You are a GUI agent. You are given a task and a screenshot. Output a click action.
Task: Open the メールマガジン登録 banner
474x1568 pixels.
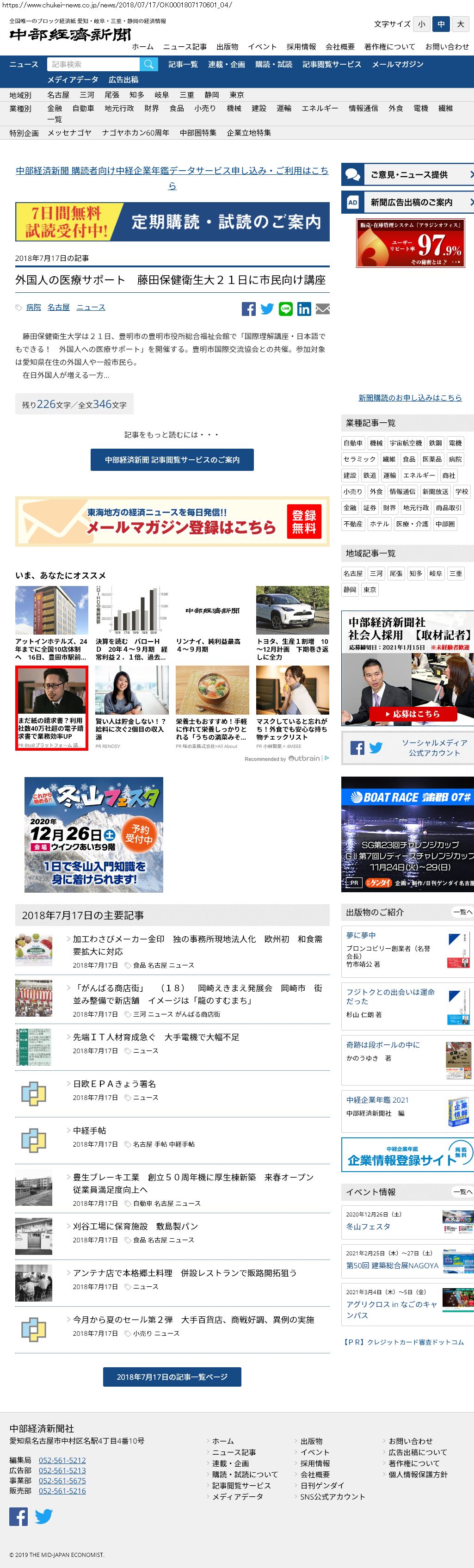172,522
